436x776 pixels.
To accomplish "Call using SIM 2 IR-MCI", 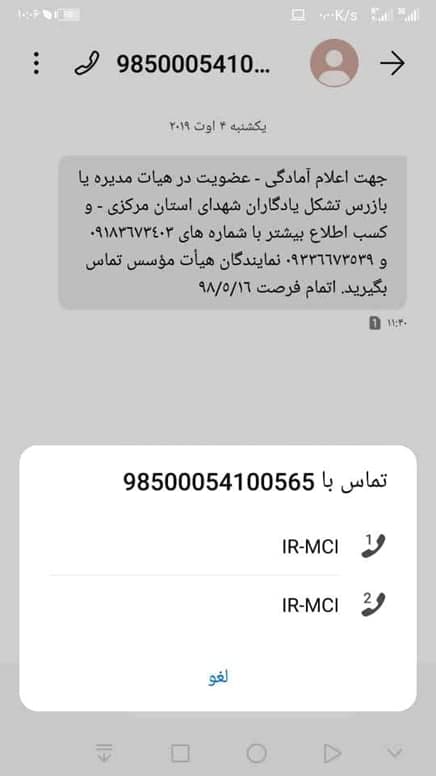I will click(218, 605).
